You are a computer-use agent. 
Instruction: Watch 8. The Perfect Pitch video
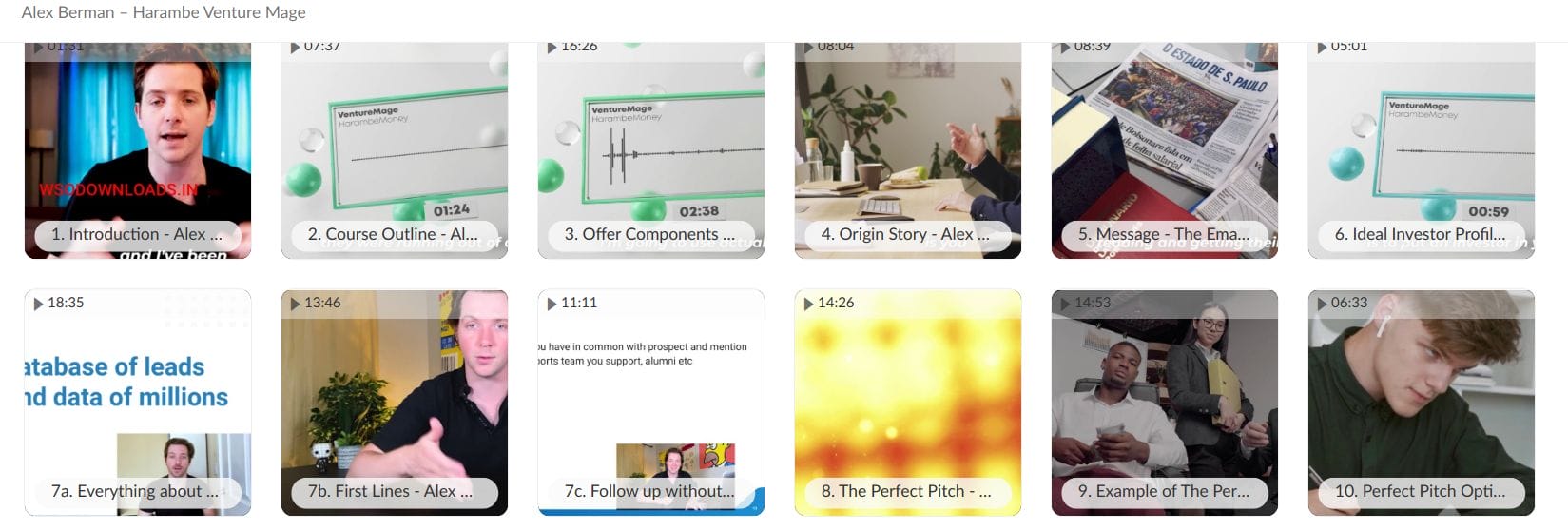click(908, 400)
